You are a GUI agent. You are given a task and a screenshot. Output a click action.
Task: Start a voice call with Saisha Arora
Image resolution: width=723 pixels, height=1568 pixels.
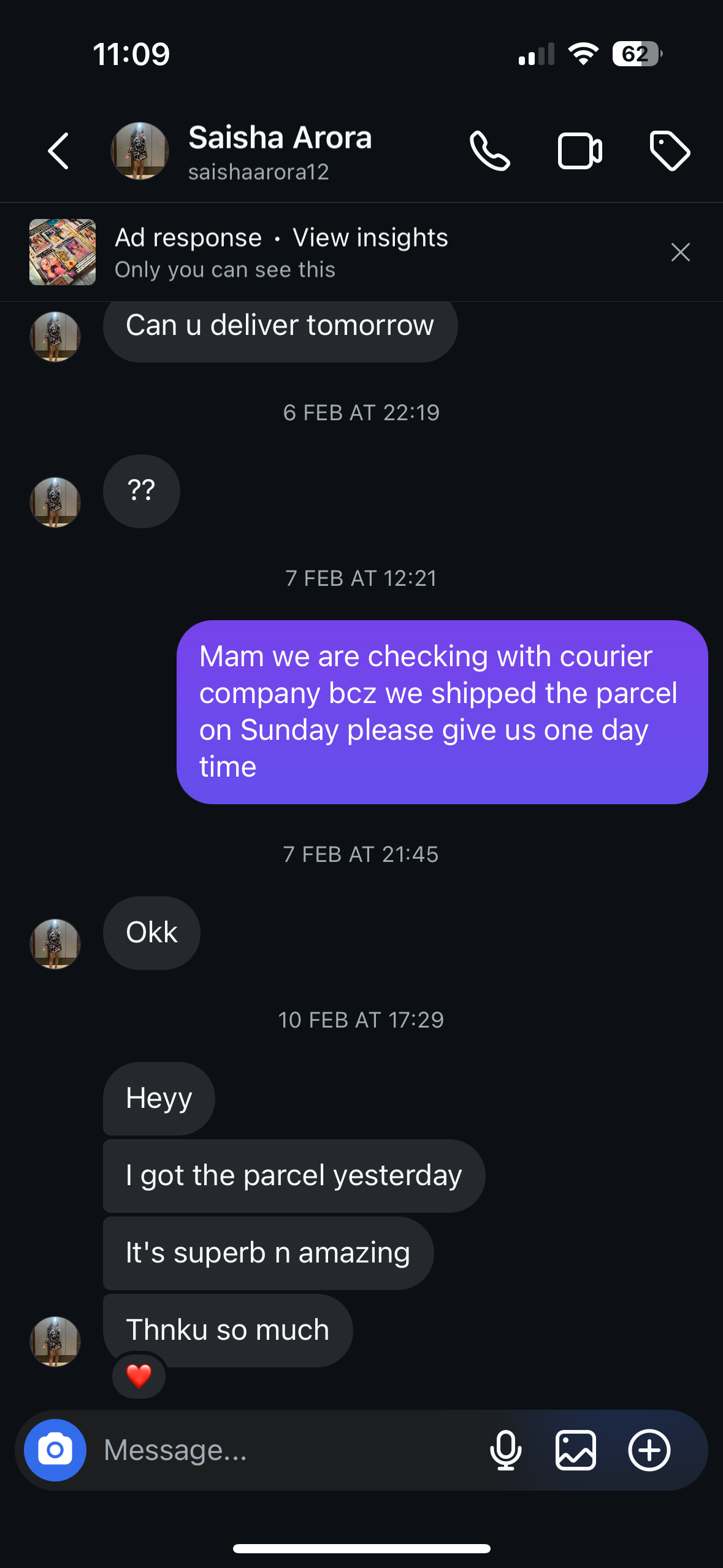click(x=489, y=150)
